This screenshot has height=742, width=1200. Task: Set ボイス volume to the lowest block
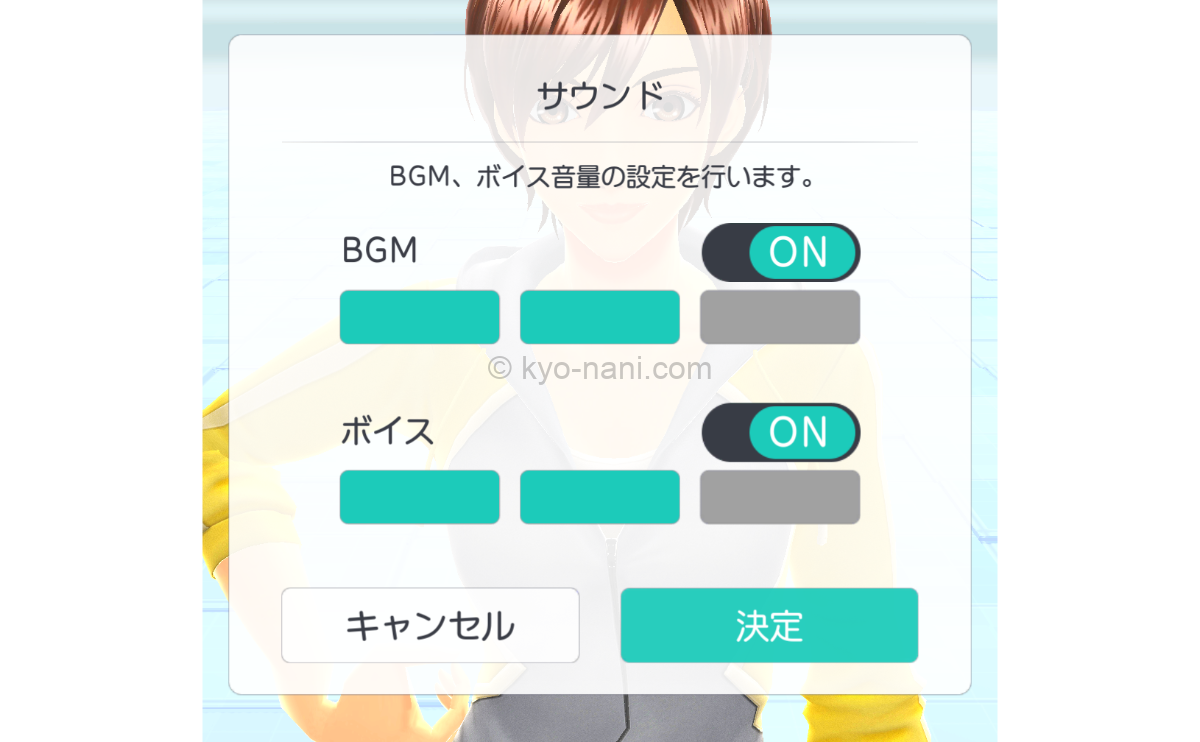click(x=420, y=497)
